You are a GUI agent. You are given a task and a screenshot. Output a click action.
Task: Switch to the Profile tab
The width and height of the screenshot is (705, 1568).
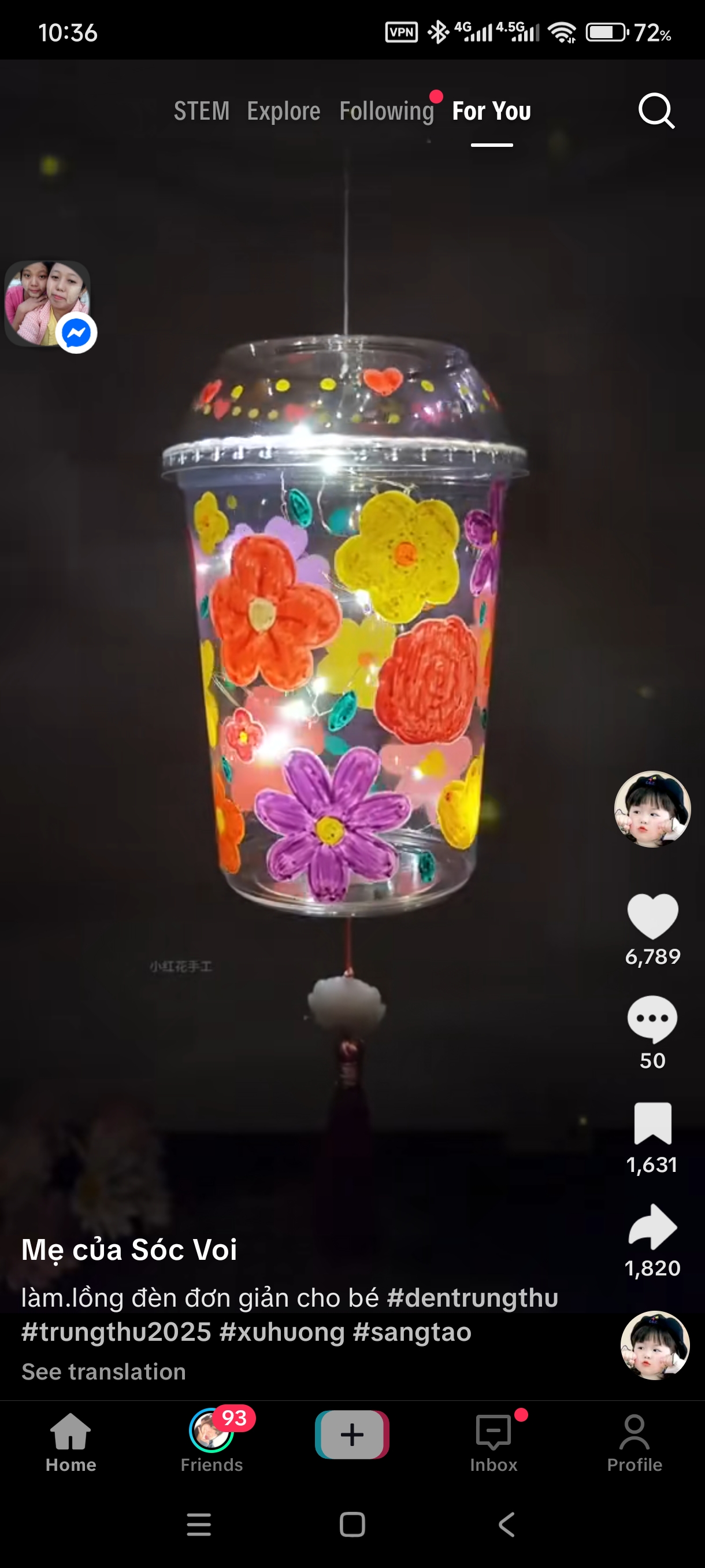point(634,1443)
